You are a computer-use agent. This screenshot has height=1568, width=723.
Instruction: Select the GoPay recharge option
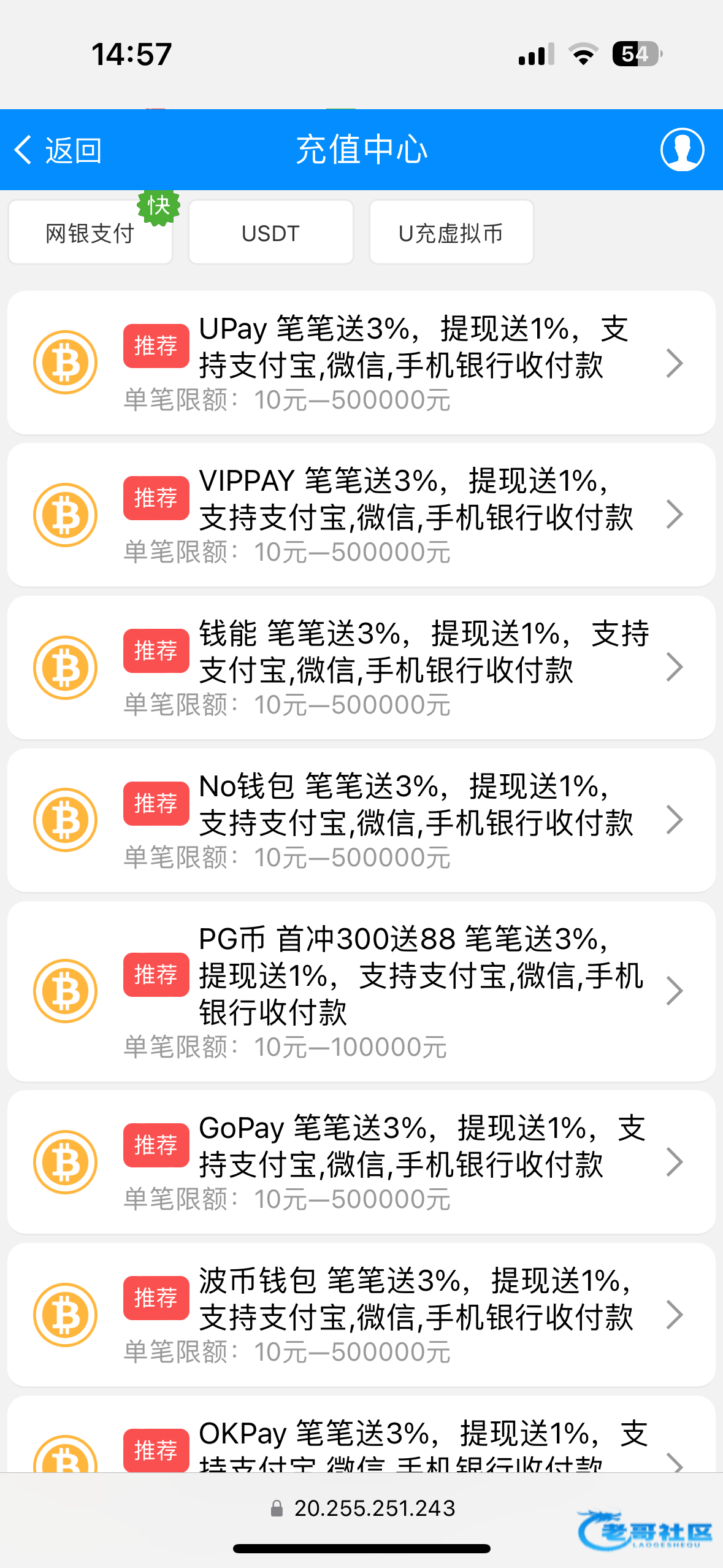click(x=361, y=1162)
